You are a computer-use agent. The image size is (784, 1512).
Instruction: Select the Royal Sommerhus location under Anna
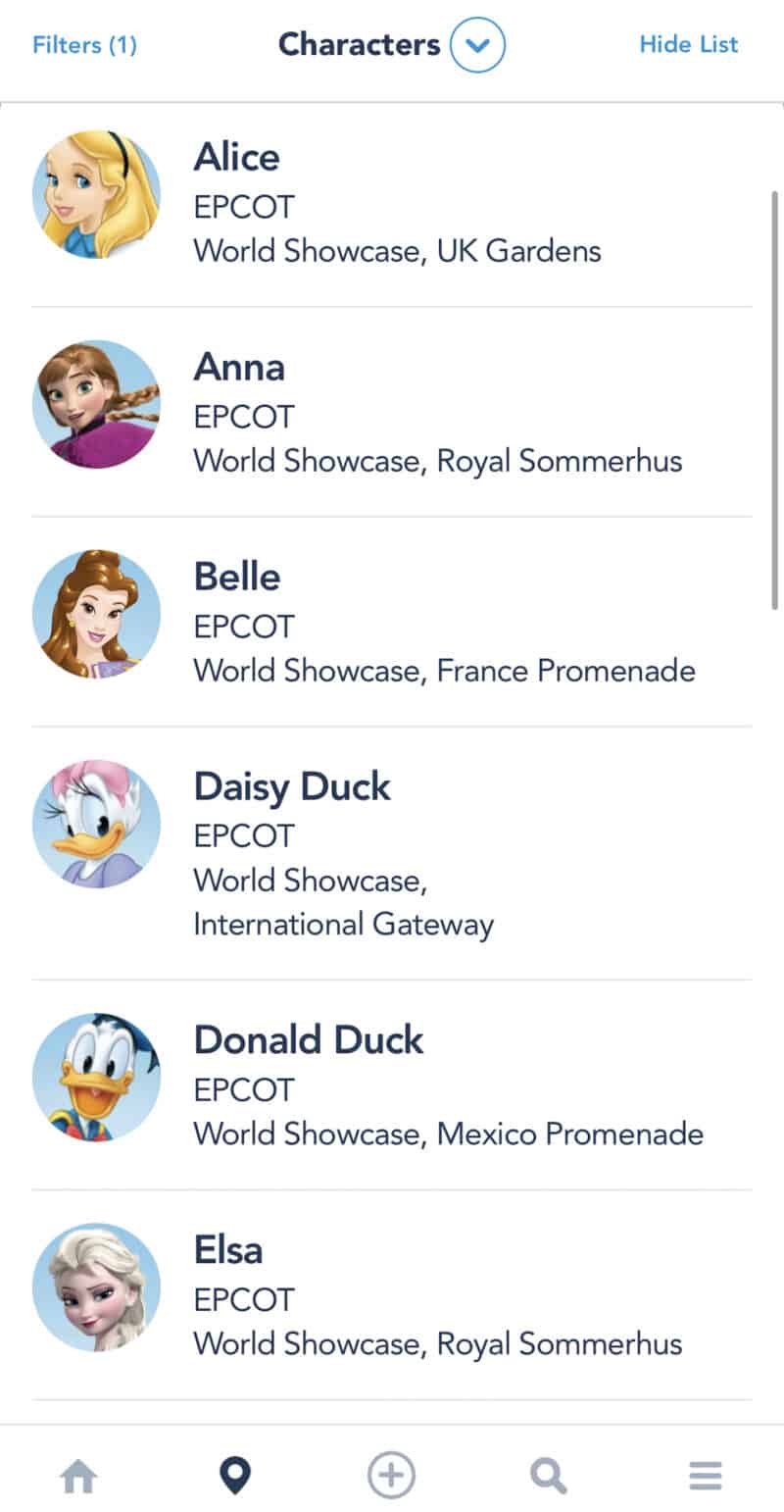pos(438,460)
